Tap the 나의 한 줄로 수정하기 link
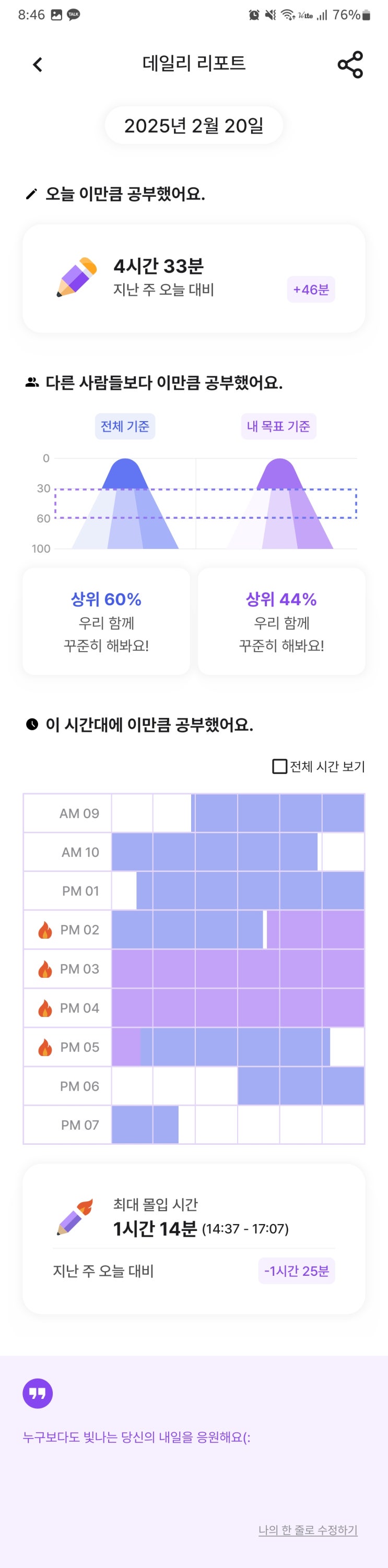Screen dimensions: 388x1568 click(x=308, y=1530)
